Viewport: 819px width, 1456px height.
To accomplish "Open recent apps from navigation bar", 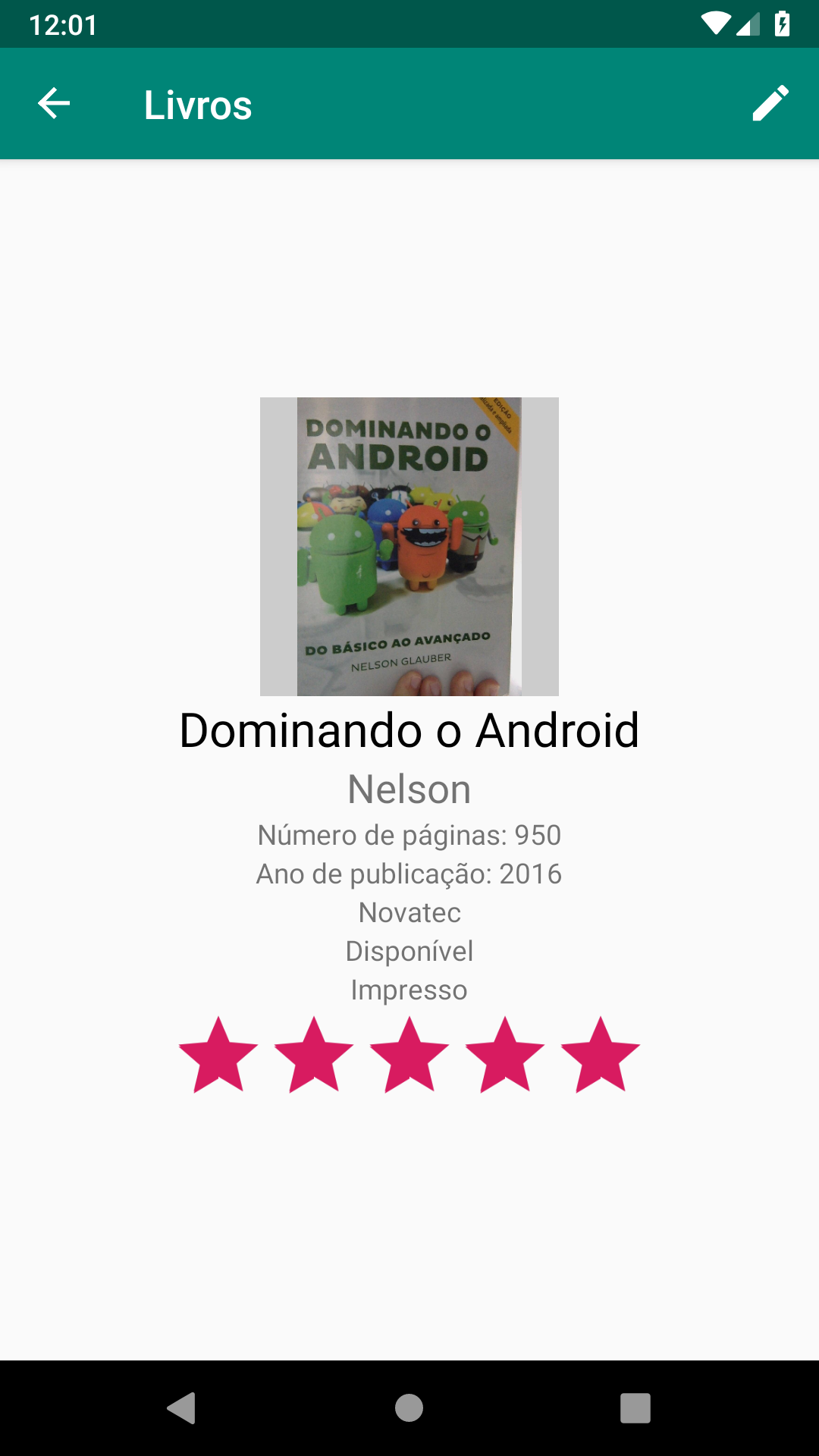I will tap(635, 1408).
